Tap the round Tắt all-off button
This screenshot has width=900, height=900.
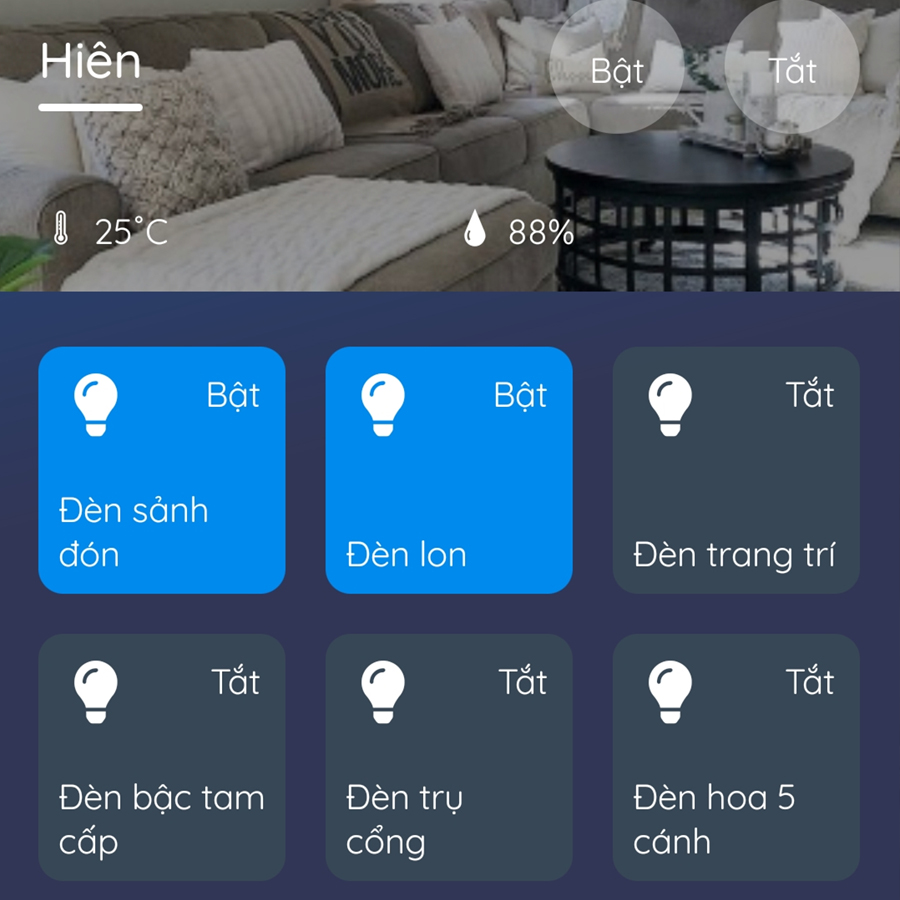[792, 70]
